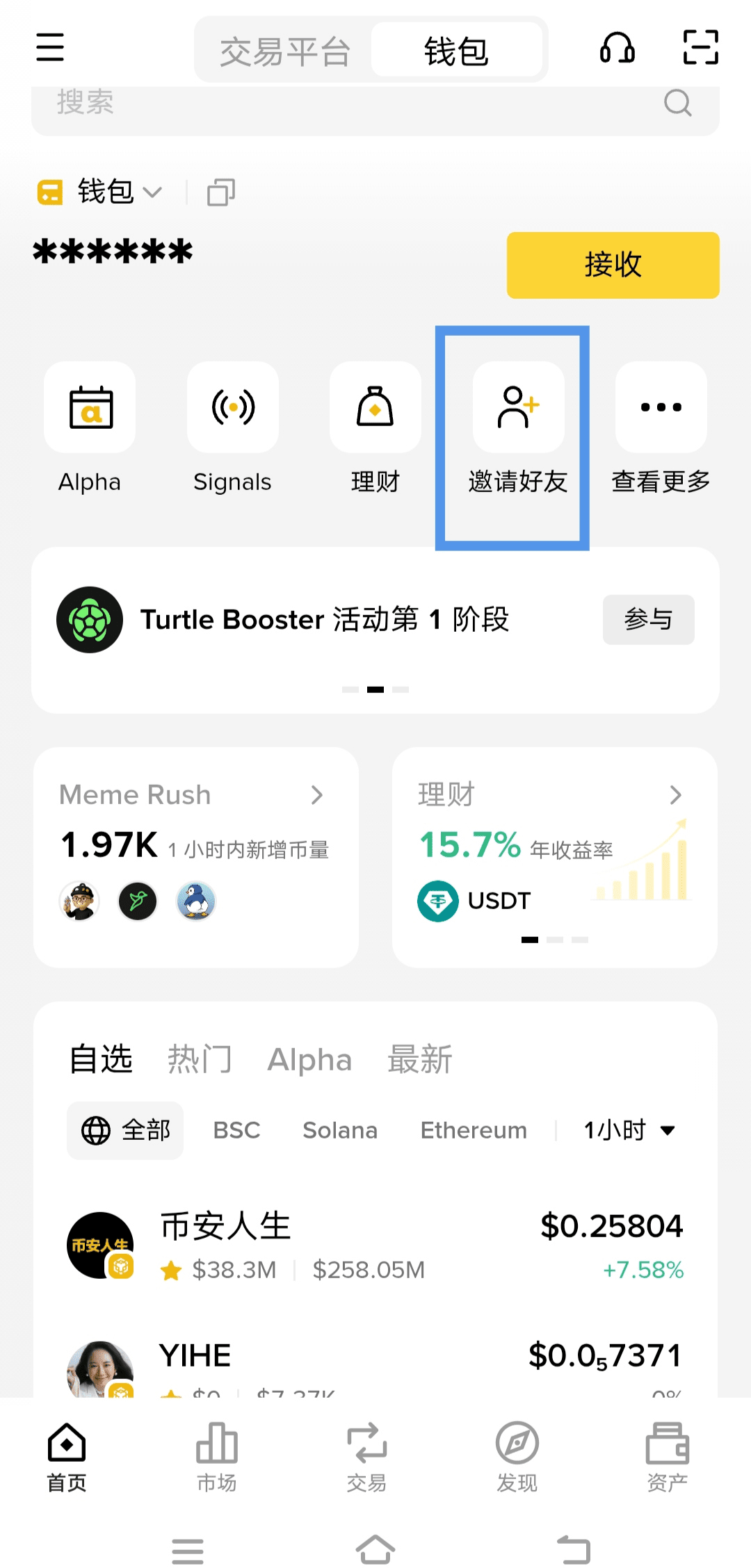Filter the list by Solana chain
751x1568 pixels.
[x=339, y=1130]
